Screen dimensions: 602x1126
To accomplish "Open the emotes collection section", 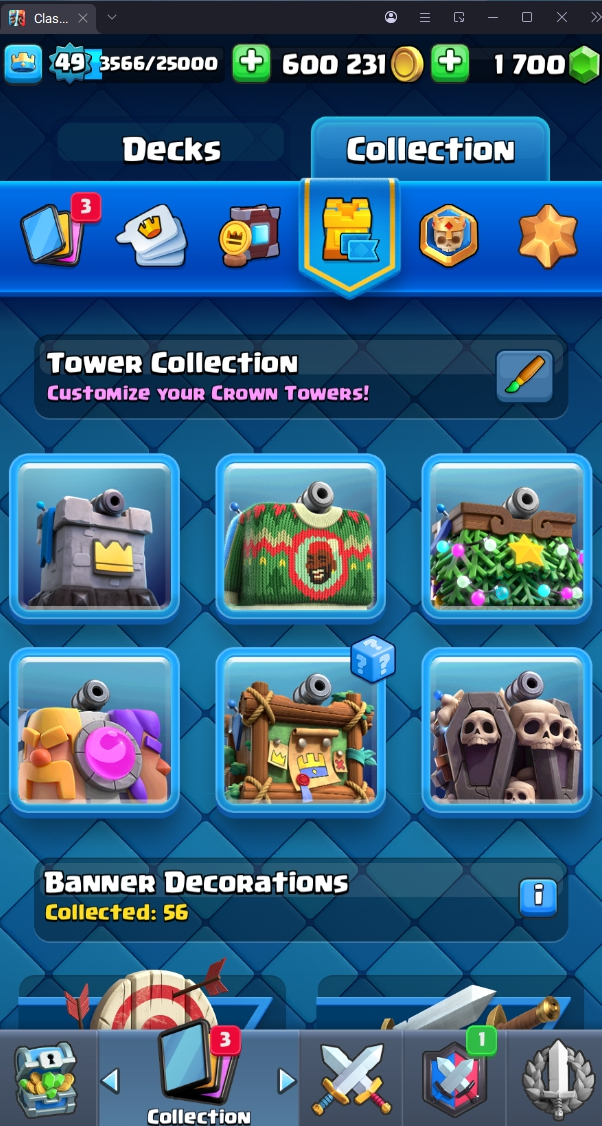I will click(x=150, y=237).
